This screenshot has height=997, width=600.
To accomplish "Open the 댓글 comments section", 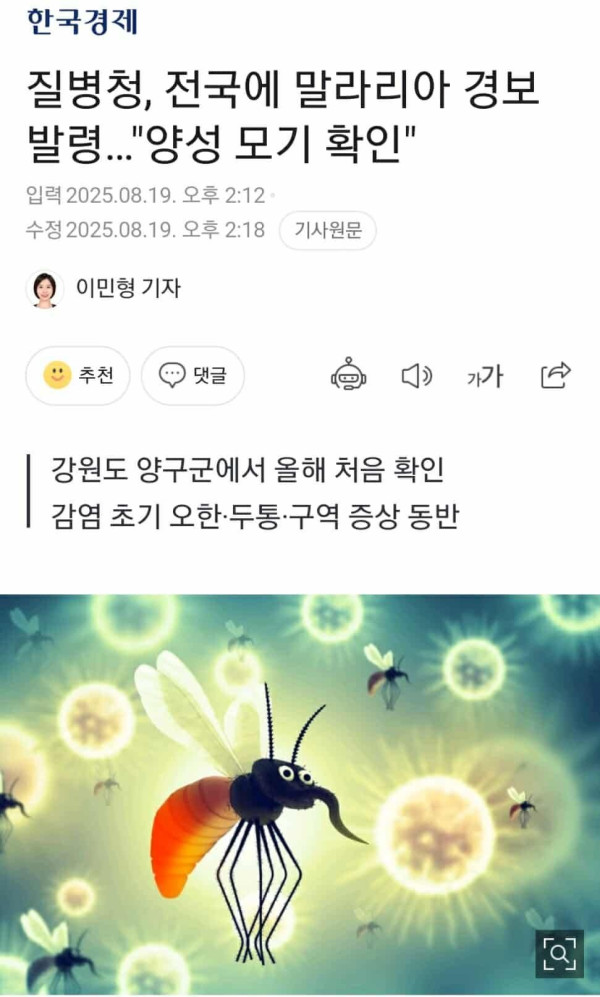I will click(192, 376).
